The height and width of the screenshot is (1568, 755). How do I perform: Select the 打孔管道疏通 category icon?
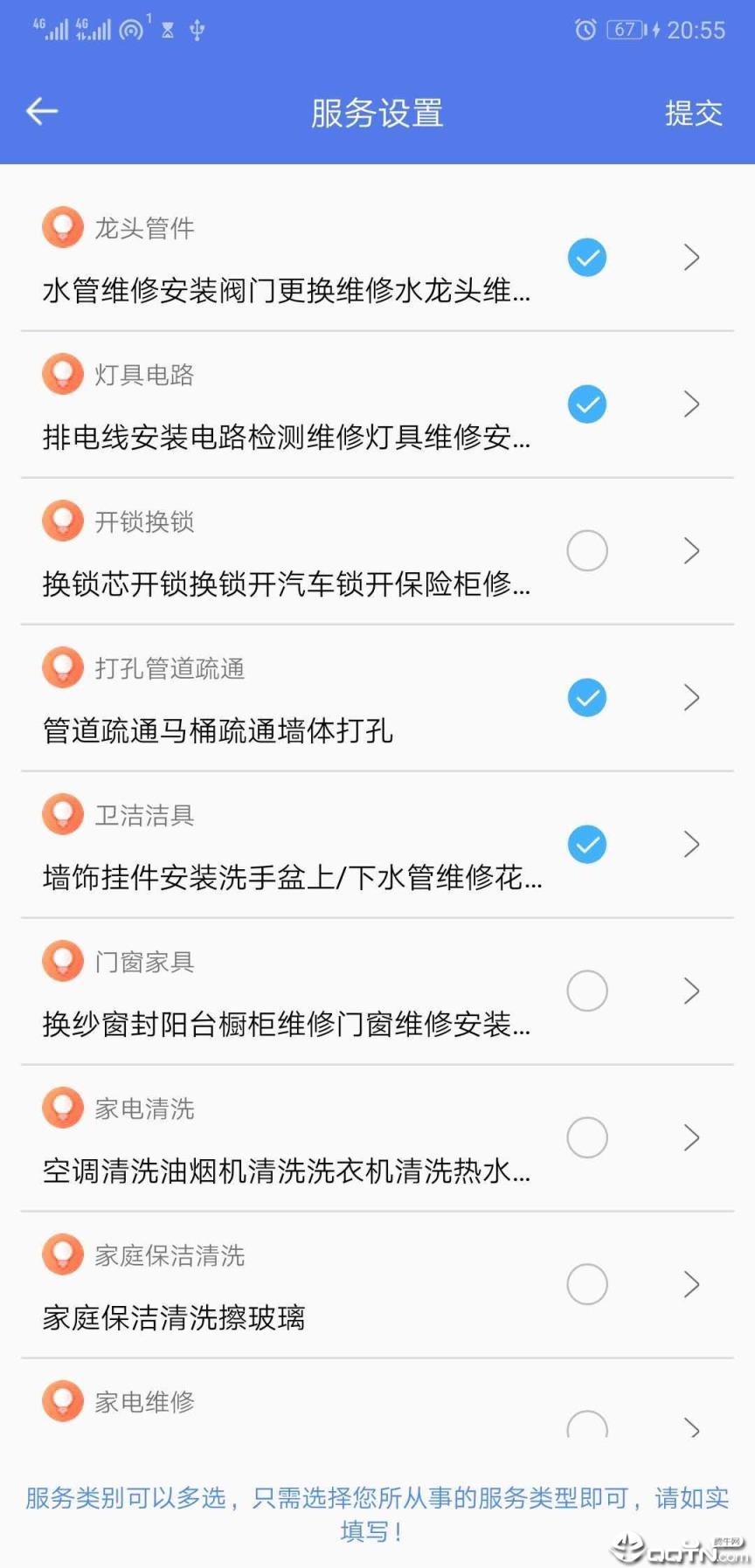pos(62,667)
